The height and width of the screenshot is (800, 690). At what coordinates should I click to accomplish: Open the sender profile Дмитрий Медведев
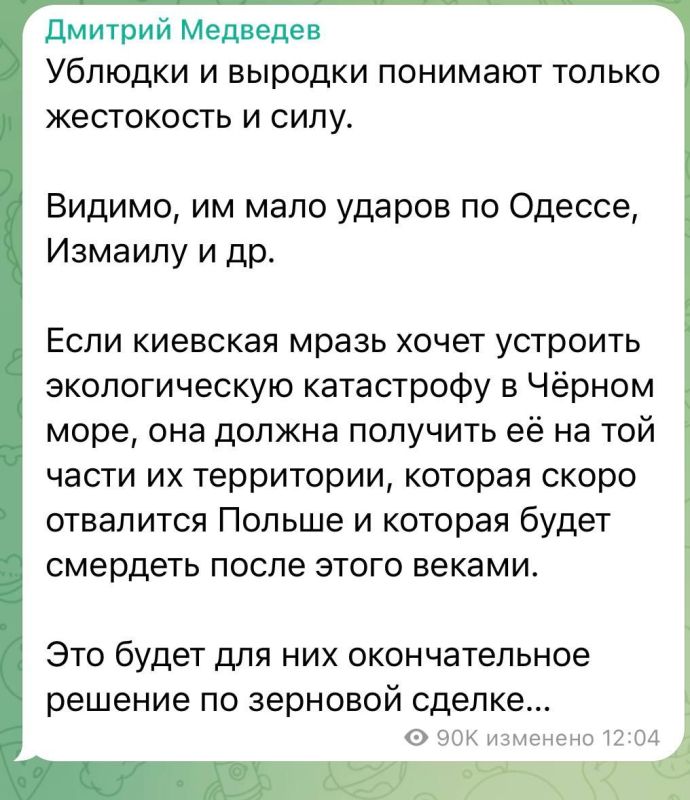point(185,30)
